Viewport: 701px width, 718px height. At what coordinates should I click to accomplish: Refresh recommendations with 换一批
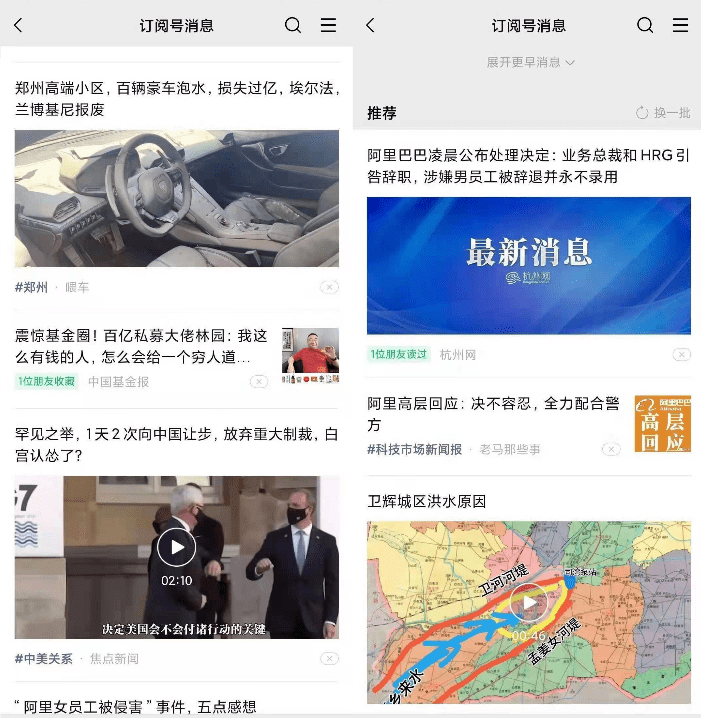tap(663, 113)
